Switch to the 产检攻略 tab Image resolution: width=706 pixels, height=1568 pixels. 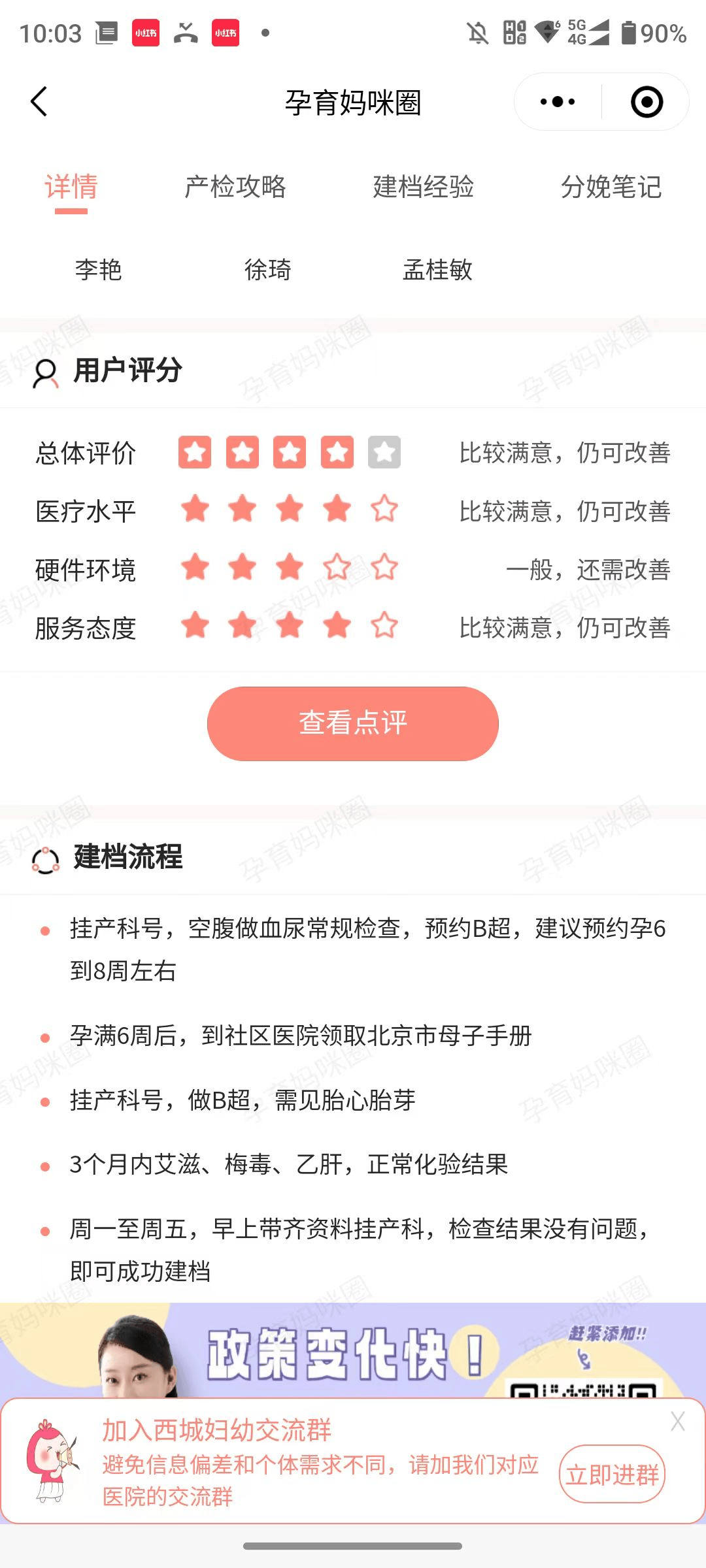pos(235,187)
